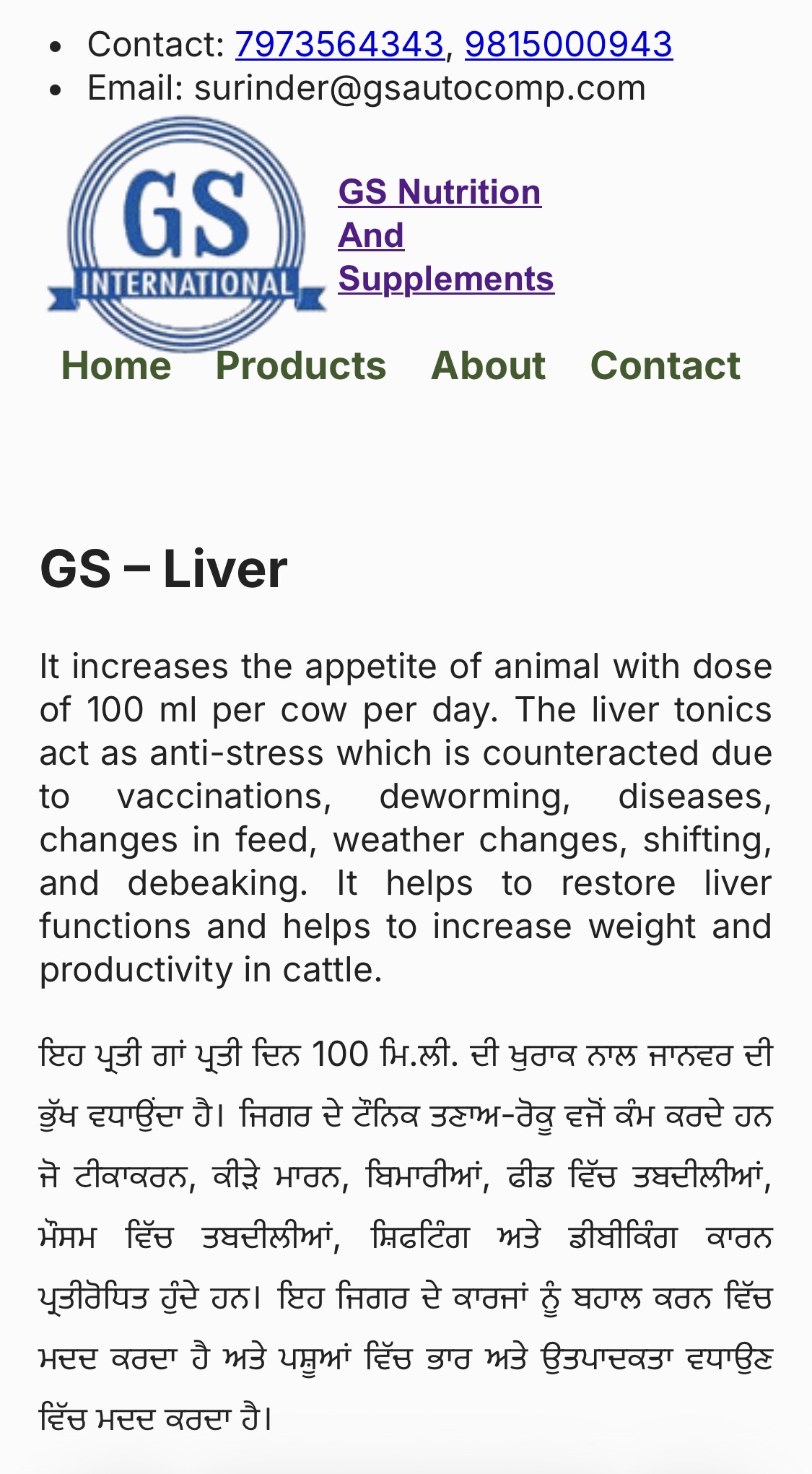Open the Contact page in navigation
This screenshot has height=1474, width=812.
665,365
